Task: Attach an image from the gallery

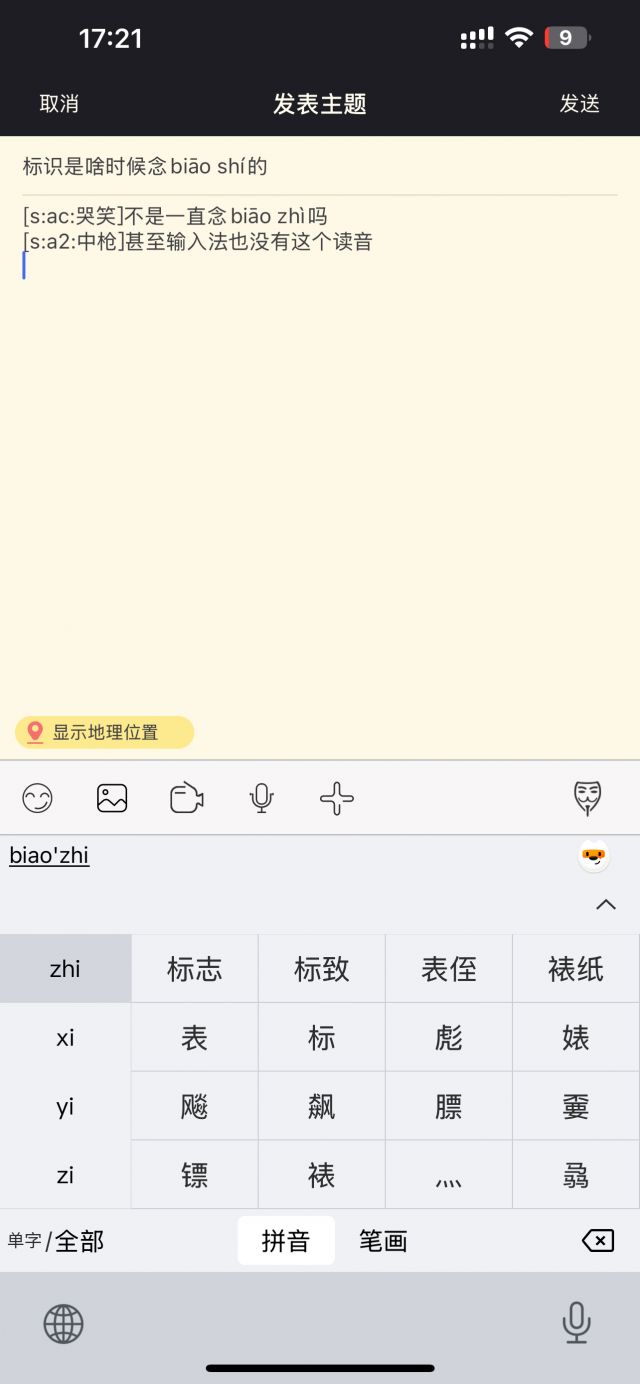Action: pyautogui.click(x=112, y=798)
